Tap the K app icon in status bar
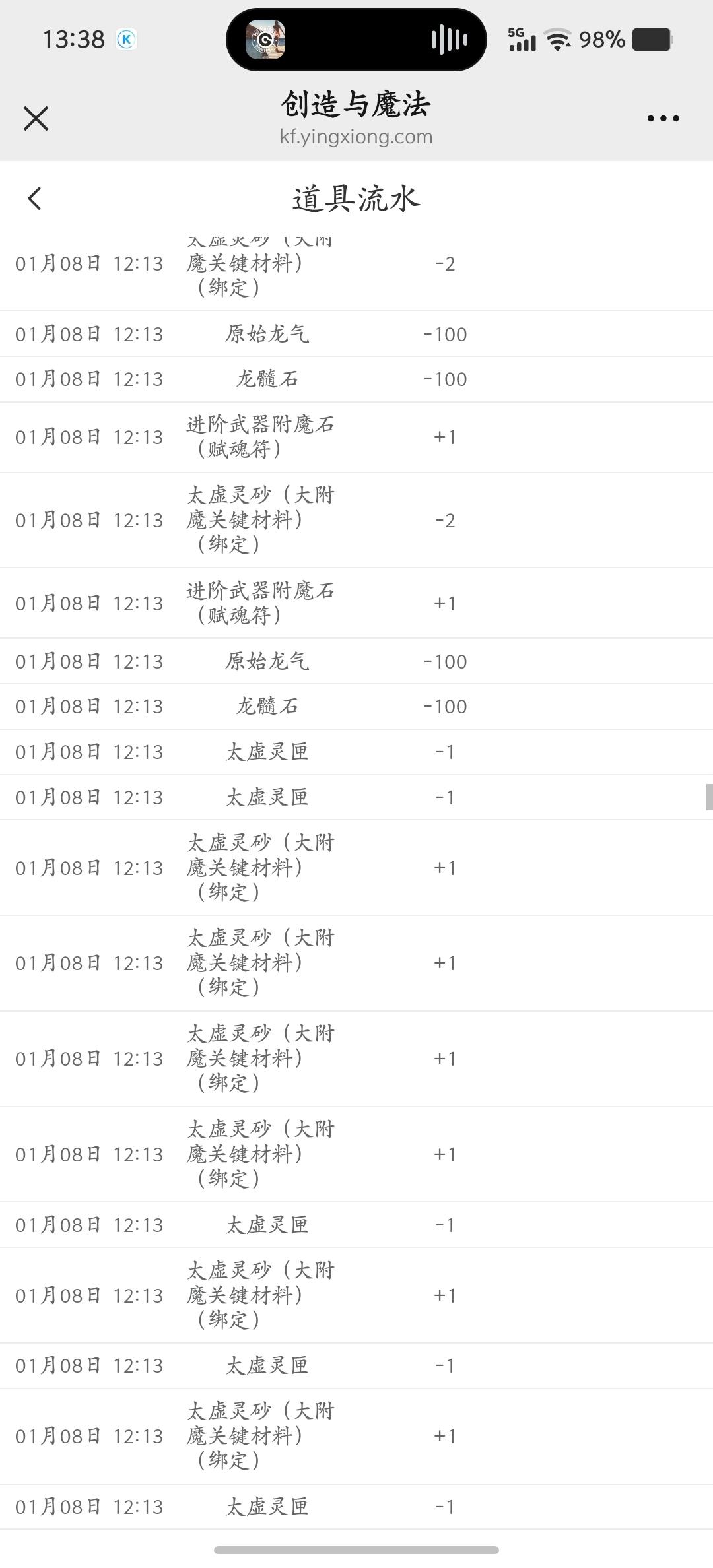 click(x=125, y=39)
